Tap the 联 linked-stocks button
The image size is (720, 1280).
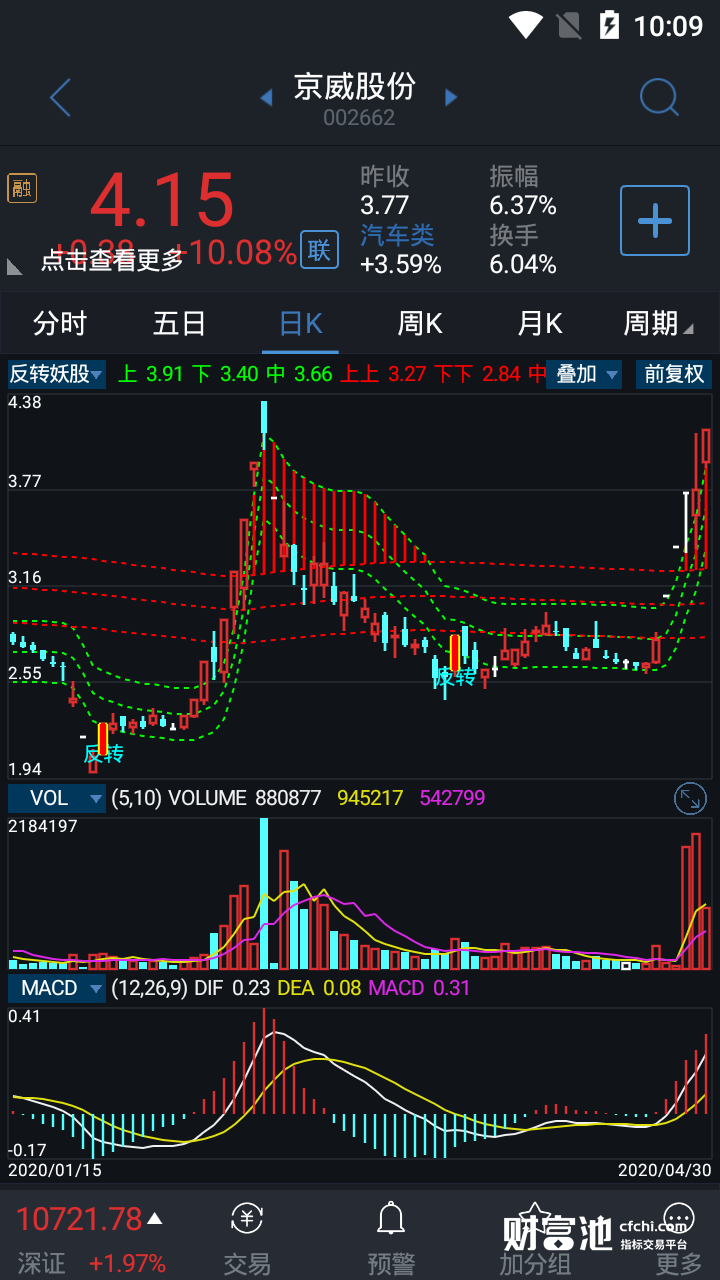pyautogui.click(x=319, y=250)
